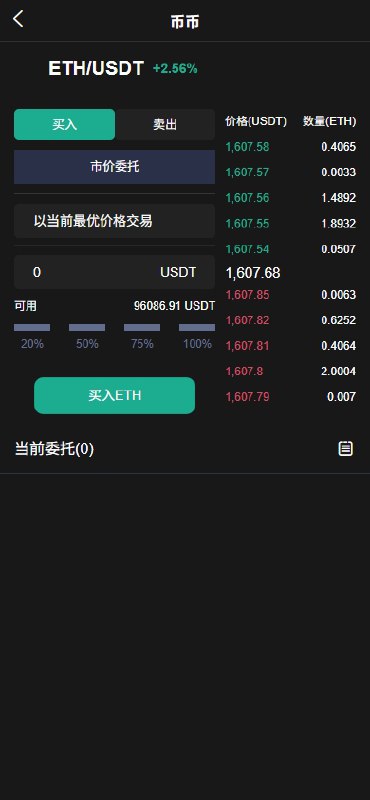Pick the 1,607.58 buy order price
Image resolution: width=370 pixels, height=800 pixels.
[248, 147]
